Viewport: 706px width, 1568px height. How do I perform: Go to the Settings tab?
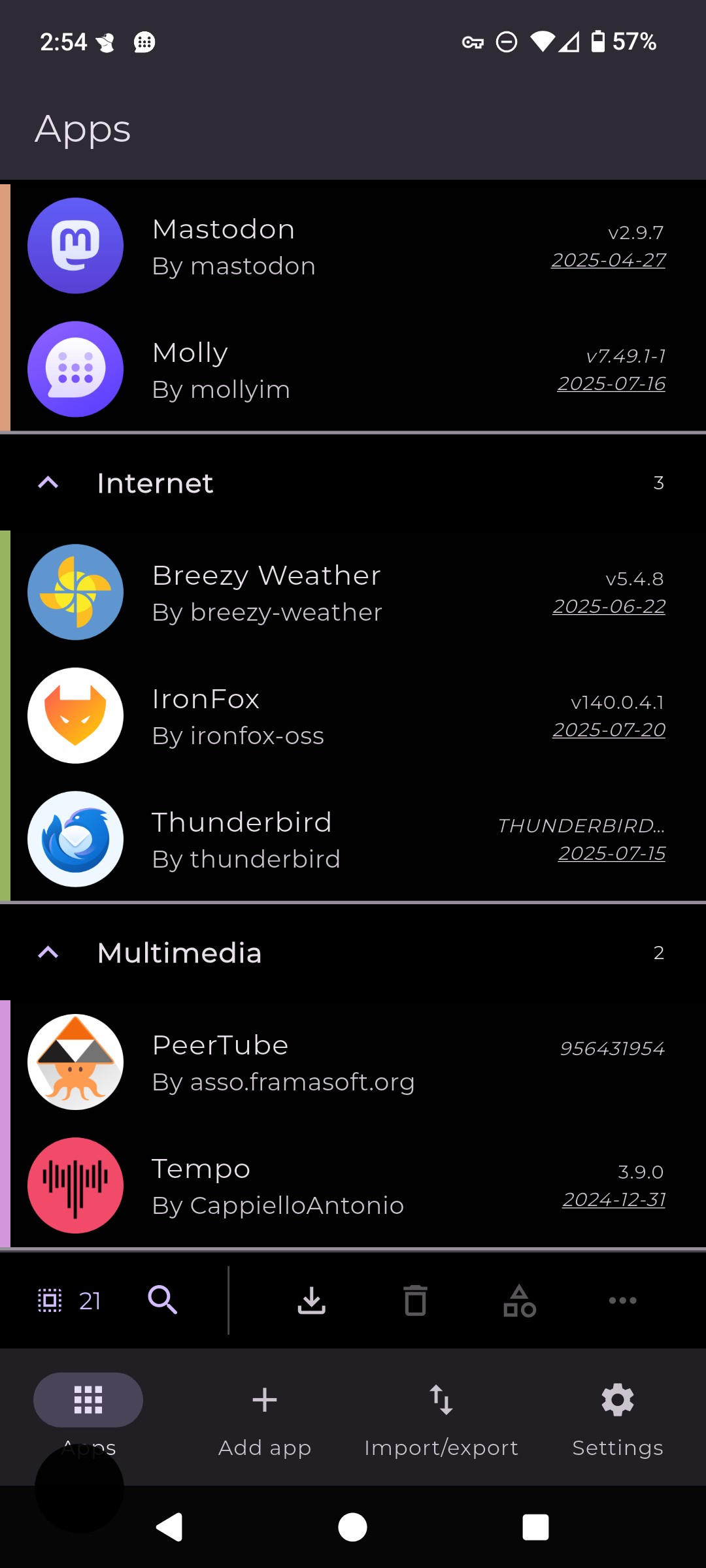click(618, 1414)
